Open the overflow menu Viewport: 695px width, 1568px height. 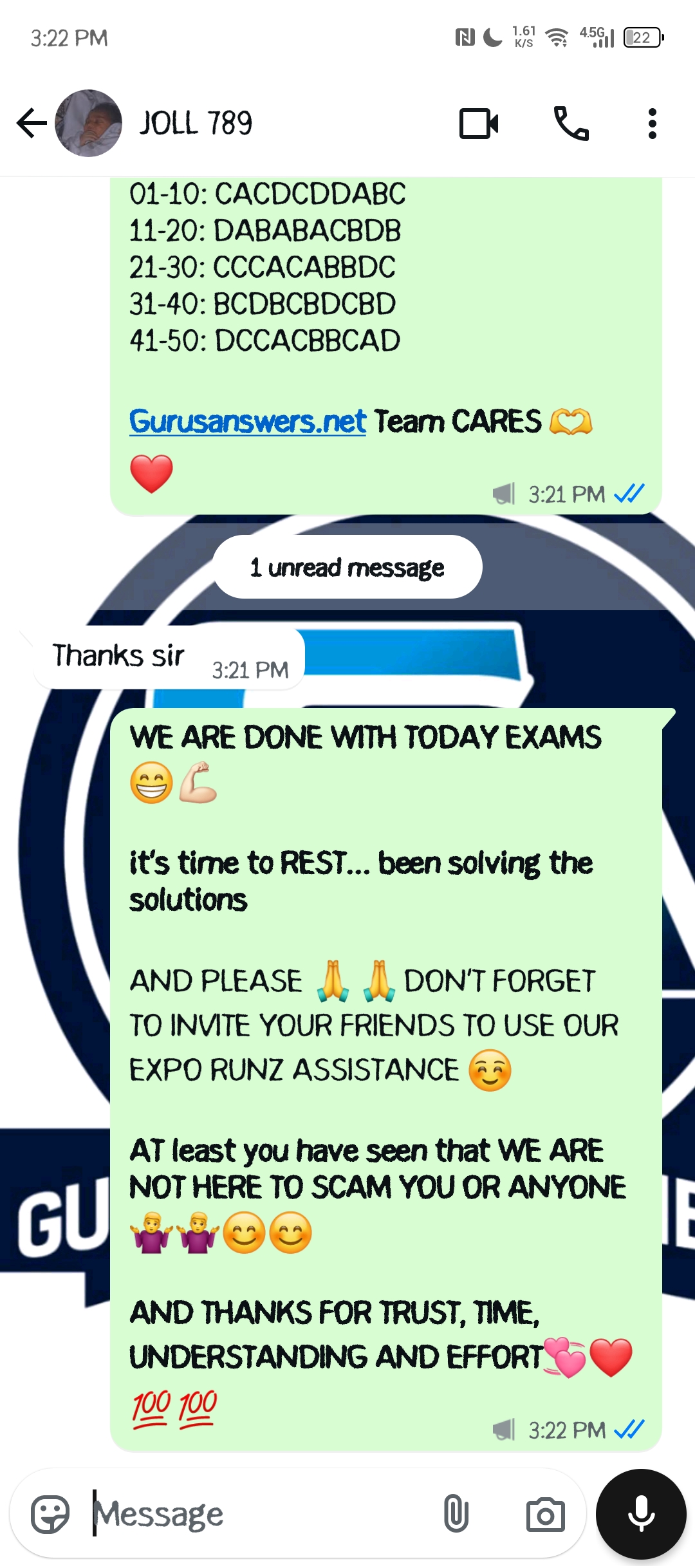(x=652, y=124)
